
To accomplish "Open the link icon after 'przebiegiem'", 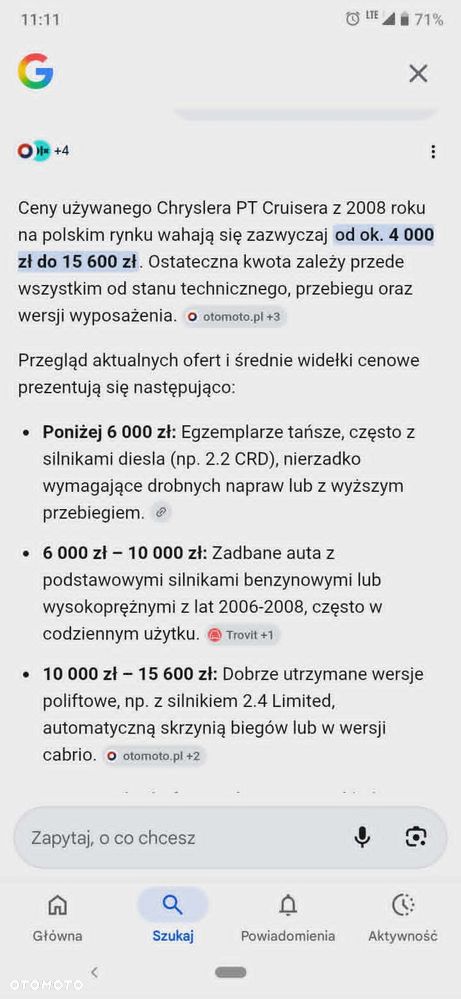I will click(162, 512).
